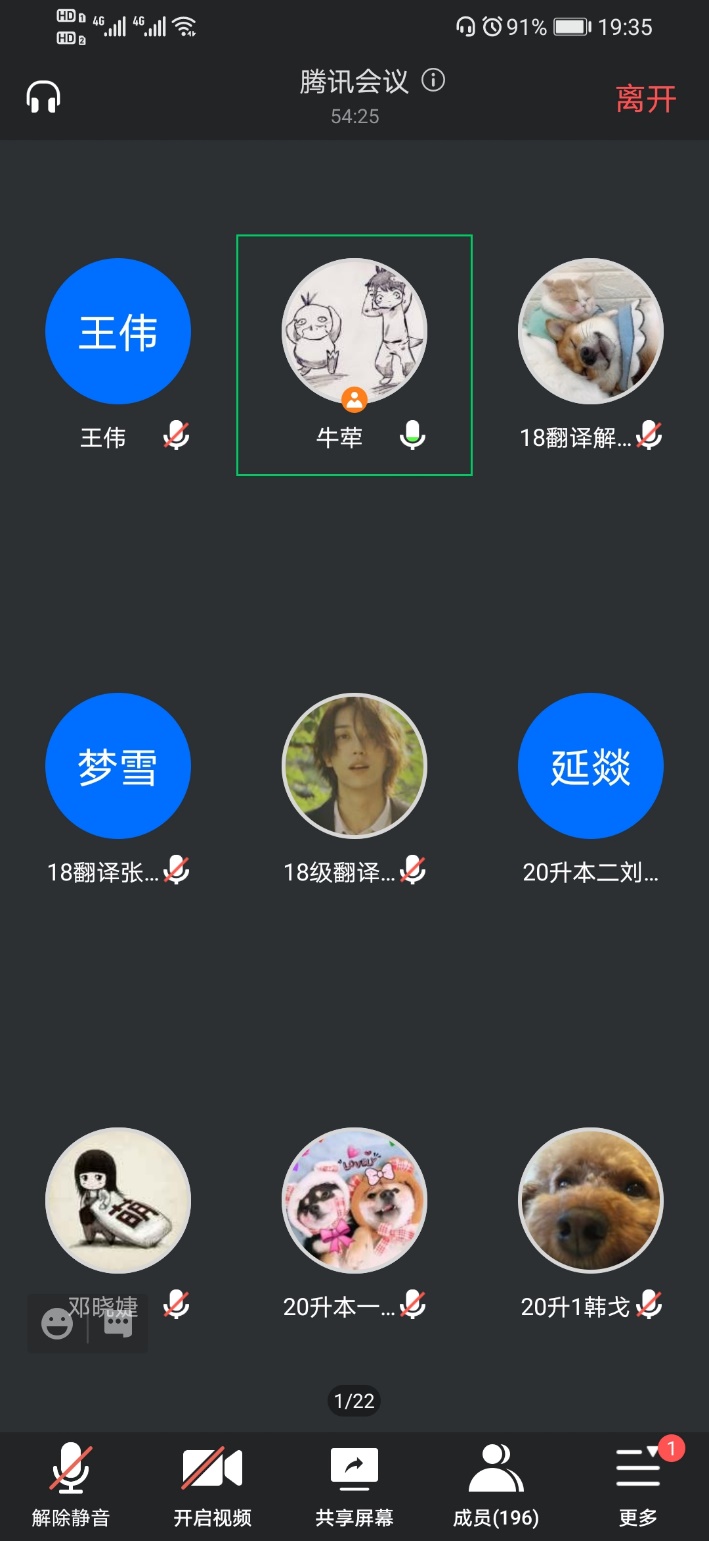Select the 18级翻译 participant tile

click(x=354, y=766)
